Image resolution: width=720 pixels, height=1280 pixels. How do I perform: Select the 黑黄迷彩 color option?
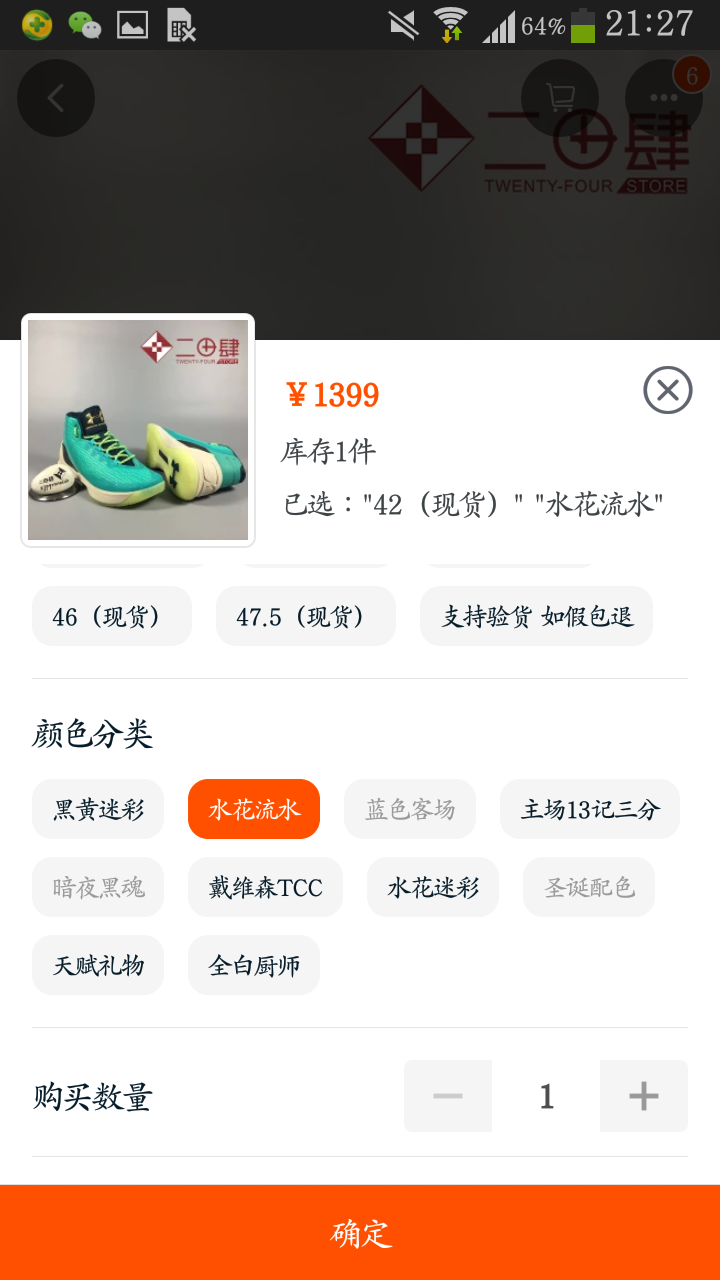(x=97, y=809)
